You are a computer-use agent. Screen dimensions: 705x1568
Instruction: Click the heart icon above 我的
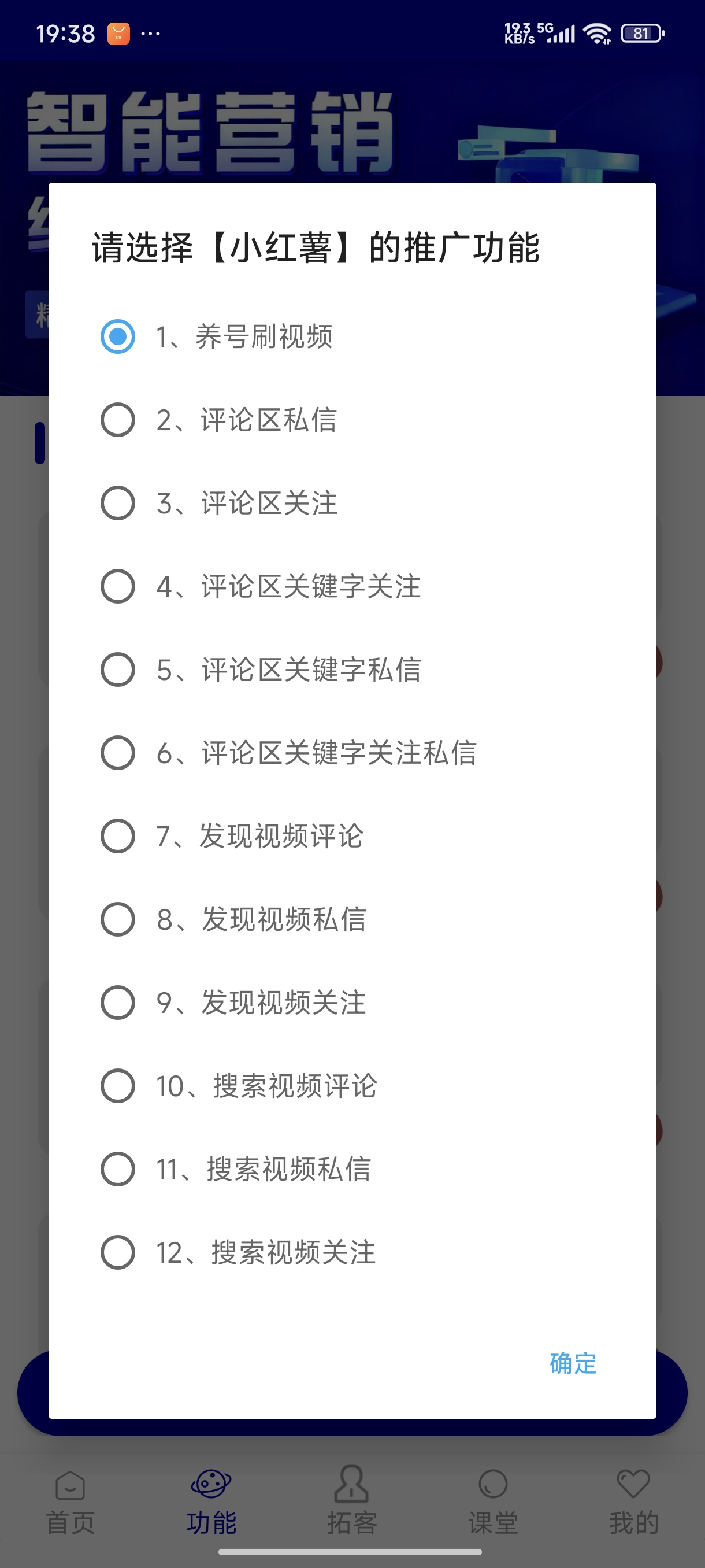point(634,1482)
